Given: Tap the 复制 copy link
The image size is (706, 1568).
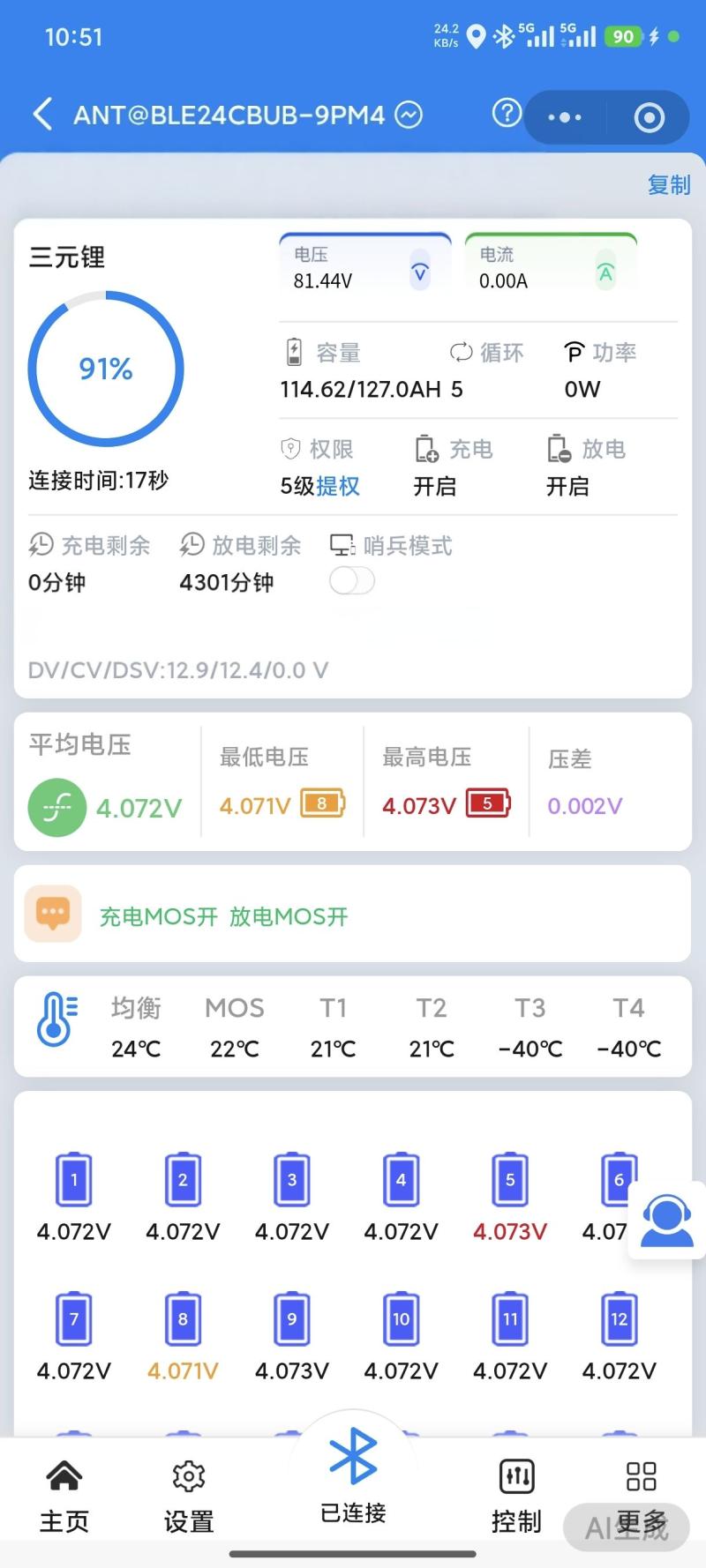Looking at the screenshot, I should [668, 185].
